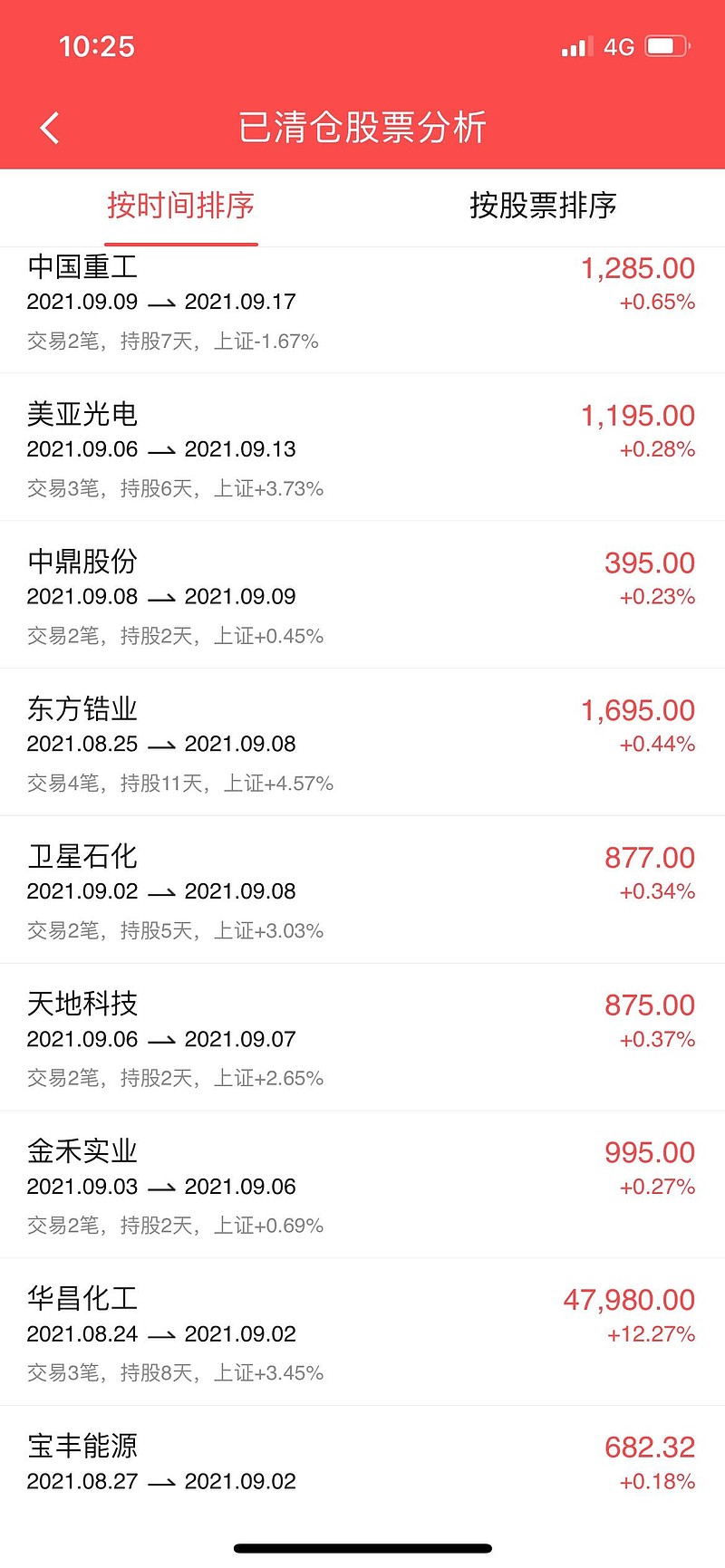Tap the 1,695.00 profit of 东方锆业
The height and width of the screenshot is (1568, 725).
(641, 710)
